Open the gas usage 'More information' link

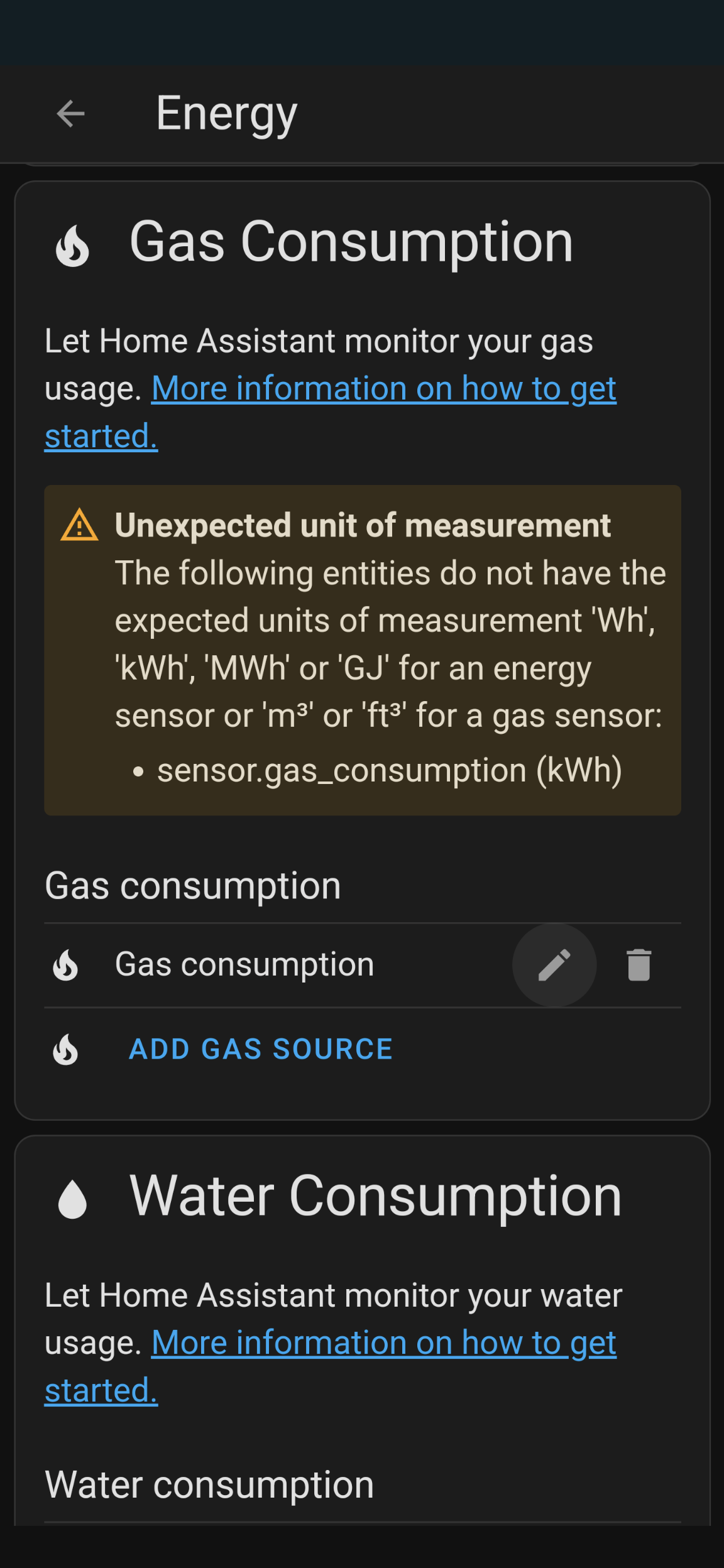click(383, 388)
